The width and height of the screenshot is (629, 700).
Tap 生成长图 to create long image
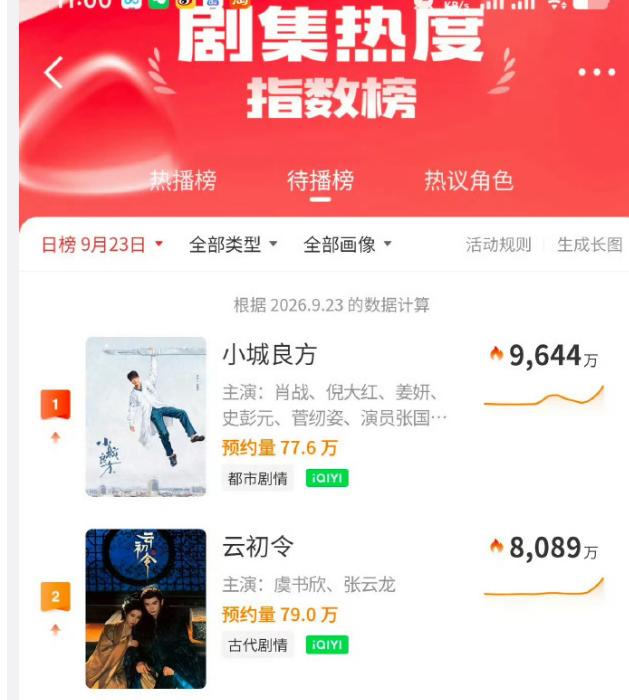(x=590, y=245)
